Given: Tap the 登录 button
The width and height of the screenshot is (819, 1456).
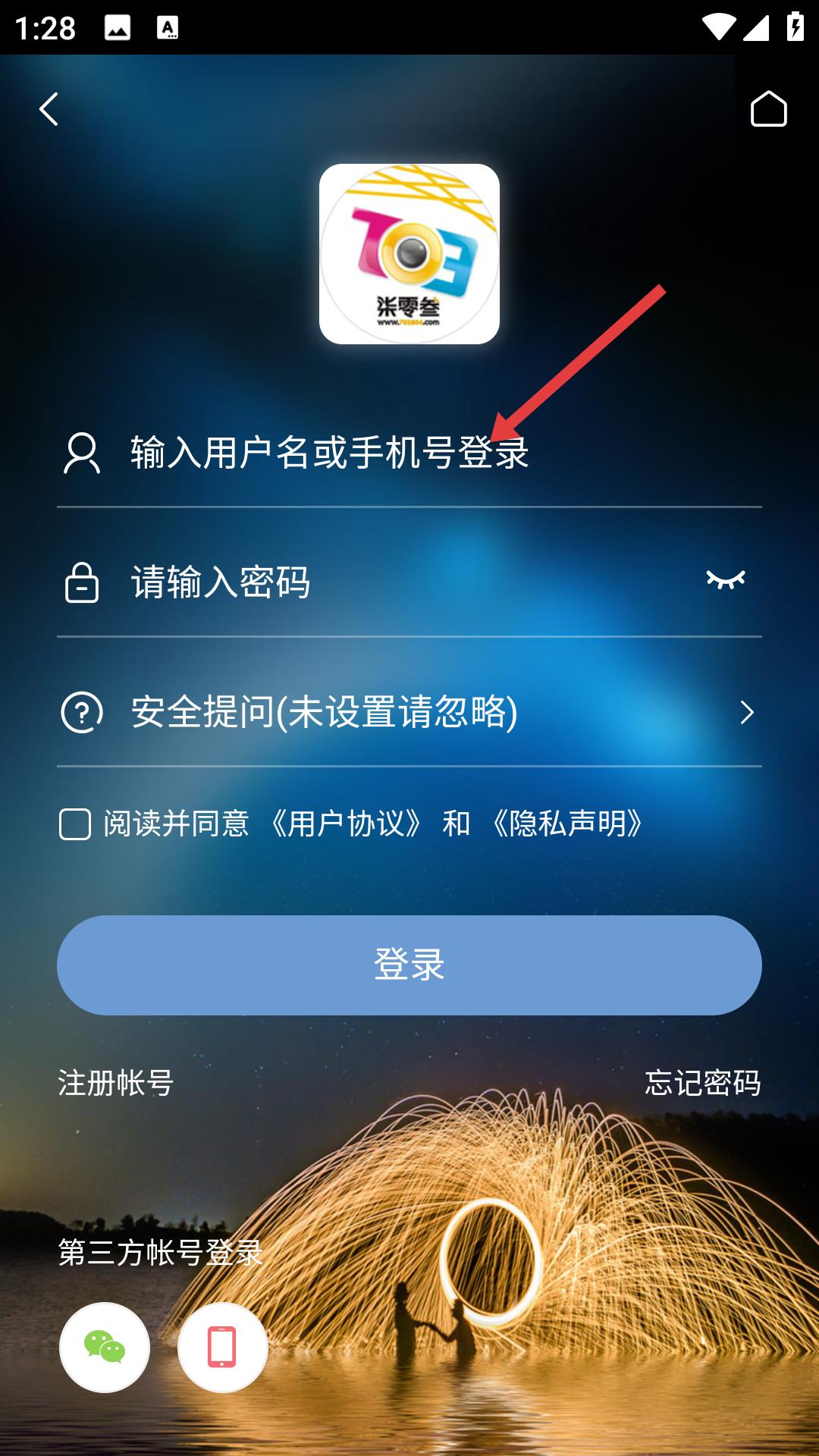Looking at the screenshot, I should tap(409, 965).
